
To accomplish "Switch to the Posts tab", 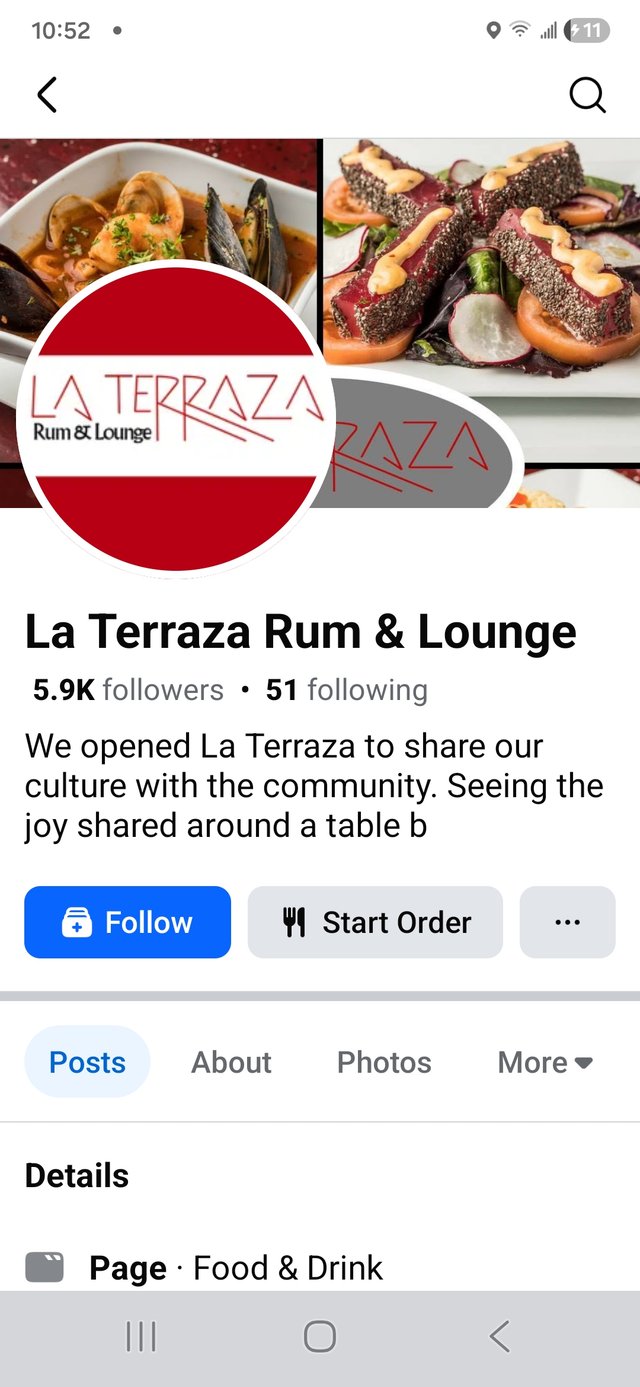I will coord(87,1062).
